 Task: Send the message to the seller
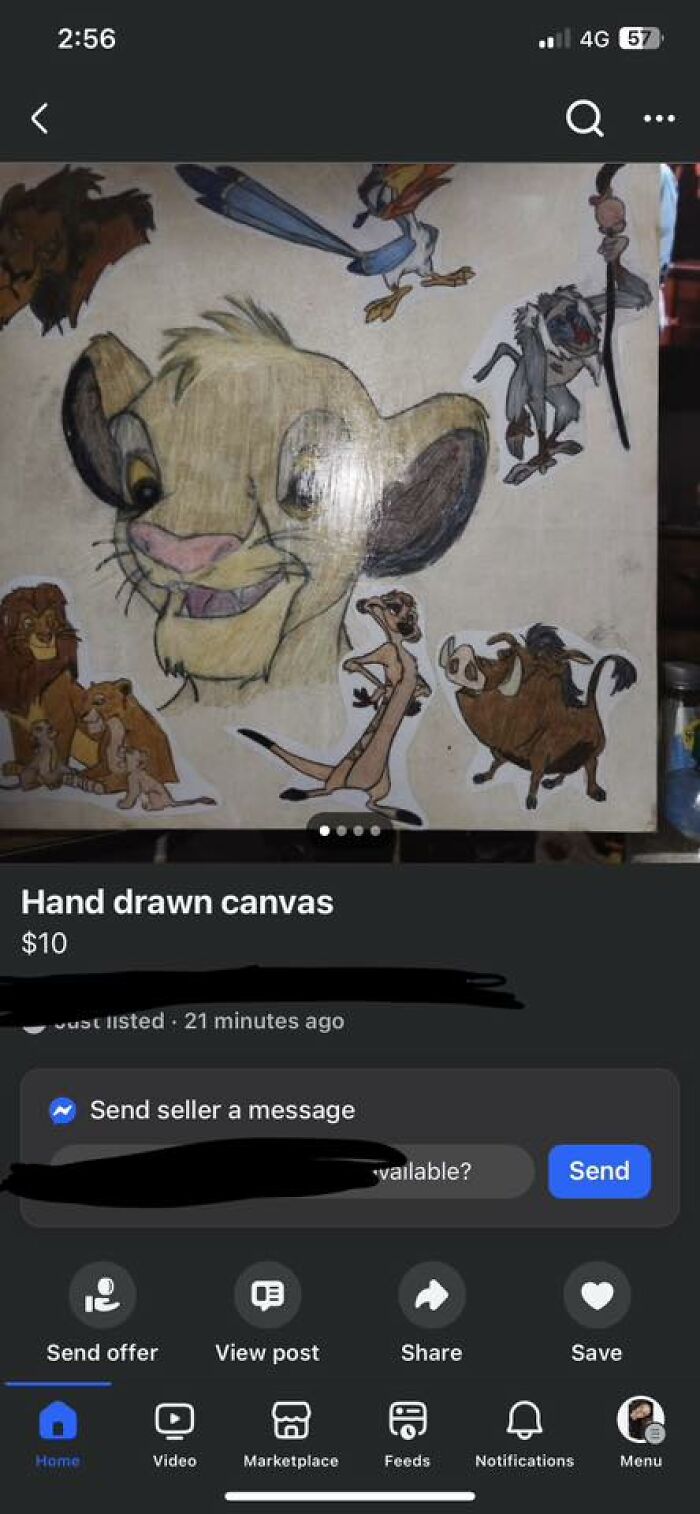click(599, 1171)
